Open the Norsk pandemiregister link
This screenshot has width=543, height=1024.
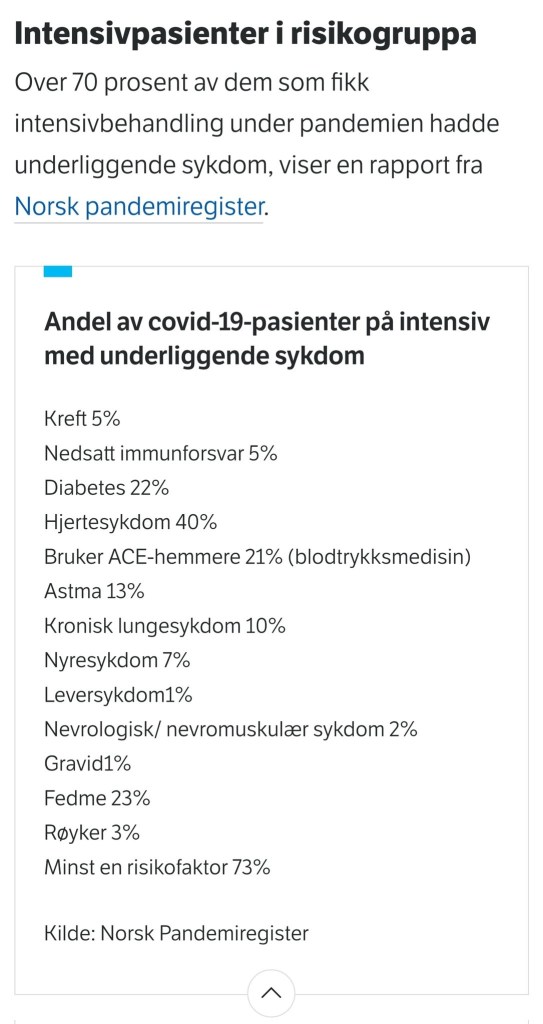pos(139,207)
